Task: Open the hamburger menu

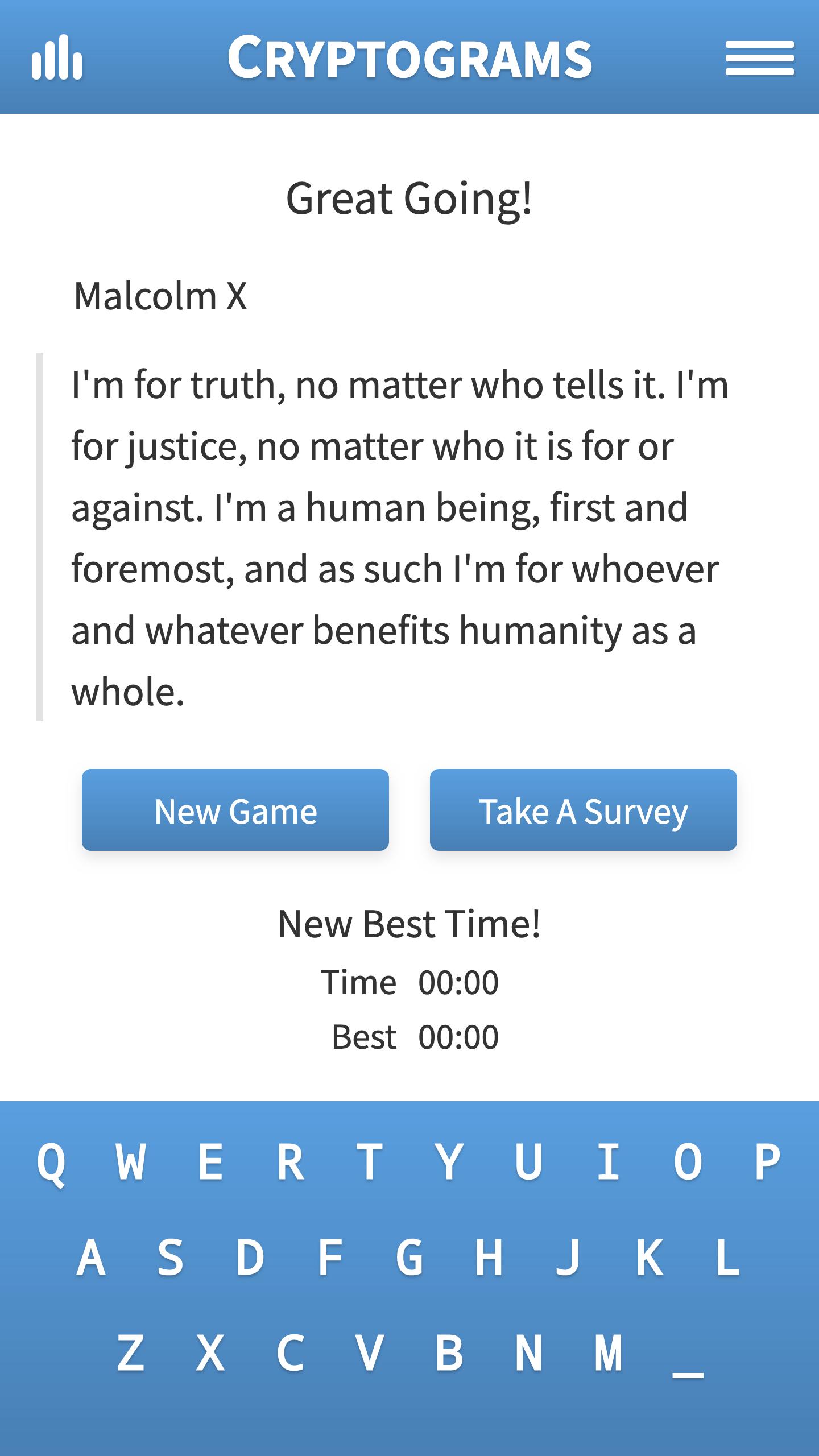Action: point(759,57)
